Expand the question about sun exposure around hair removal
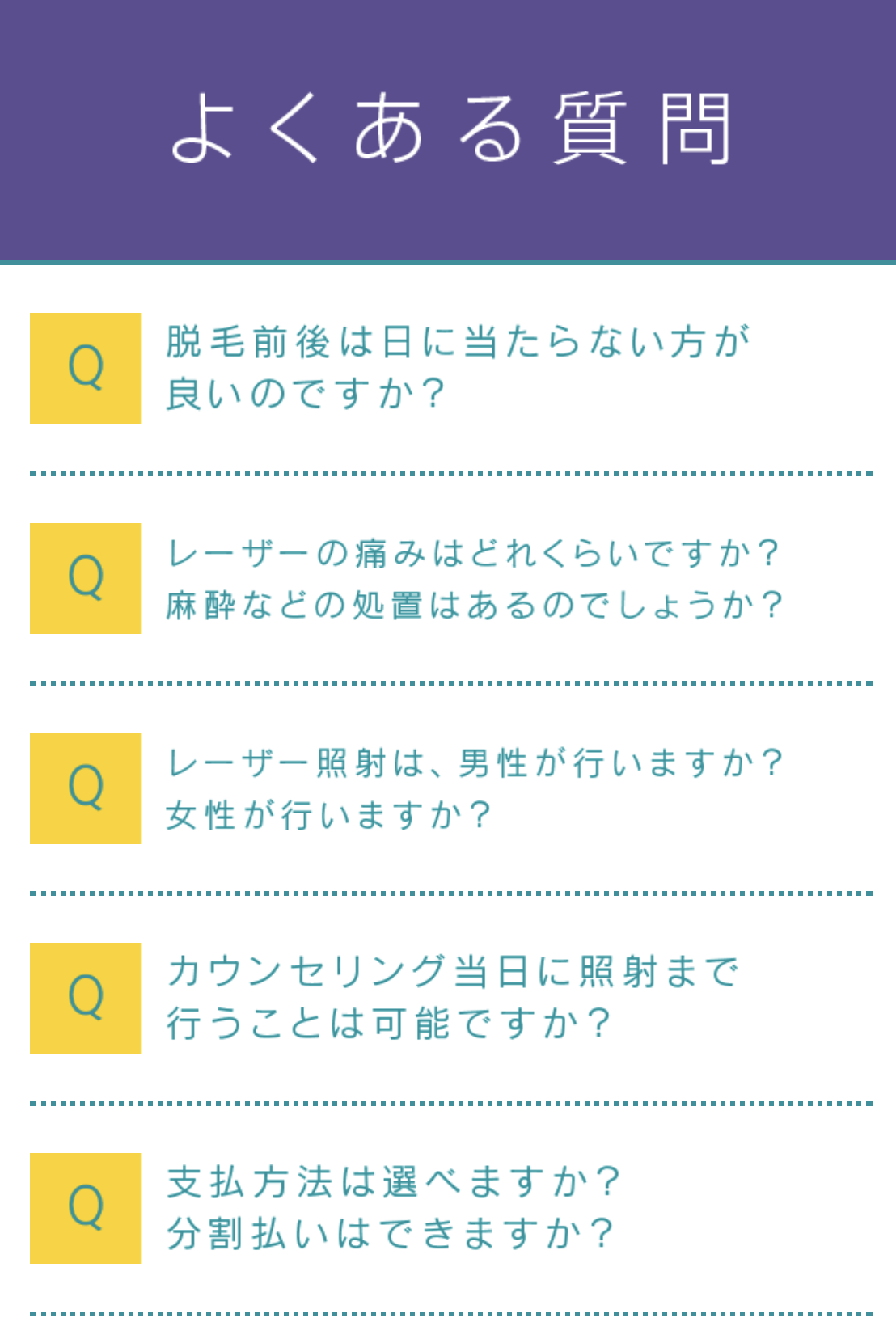This screenshot has width=896, height=1339. point(458,368)
